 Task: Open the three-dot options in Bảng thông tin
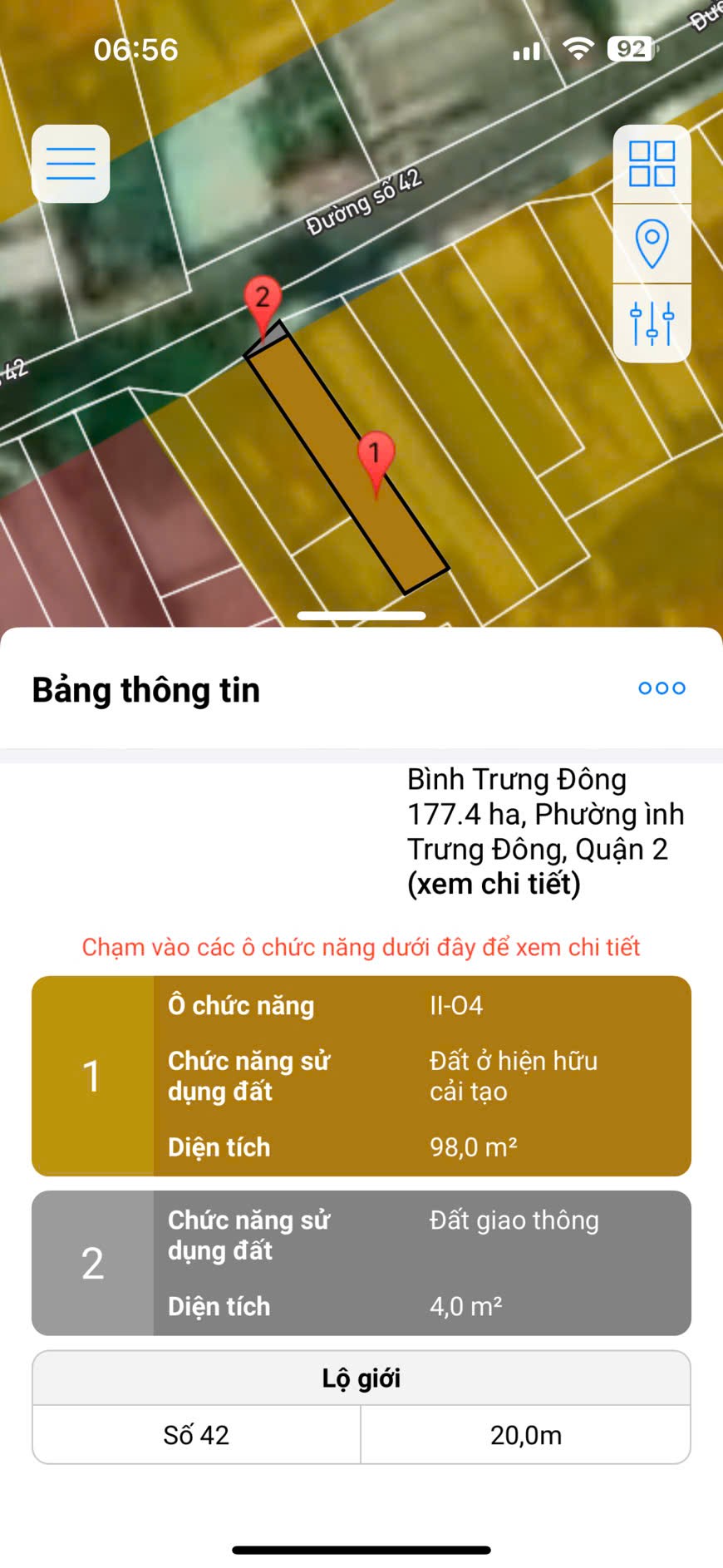pos(662,688)
